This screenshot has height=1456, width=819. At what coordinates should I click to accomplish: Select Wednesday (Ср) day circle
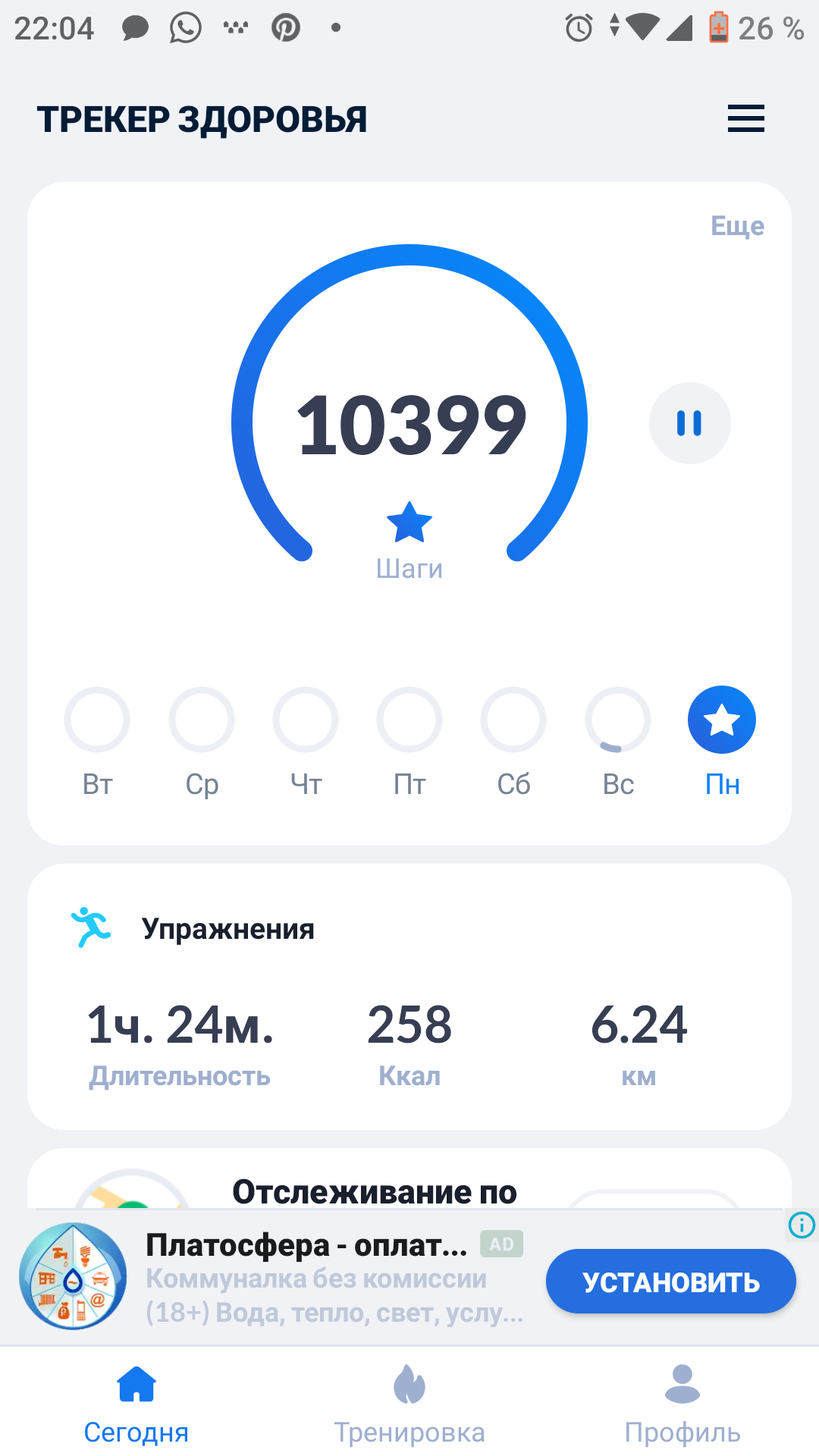[202, 720]
